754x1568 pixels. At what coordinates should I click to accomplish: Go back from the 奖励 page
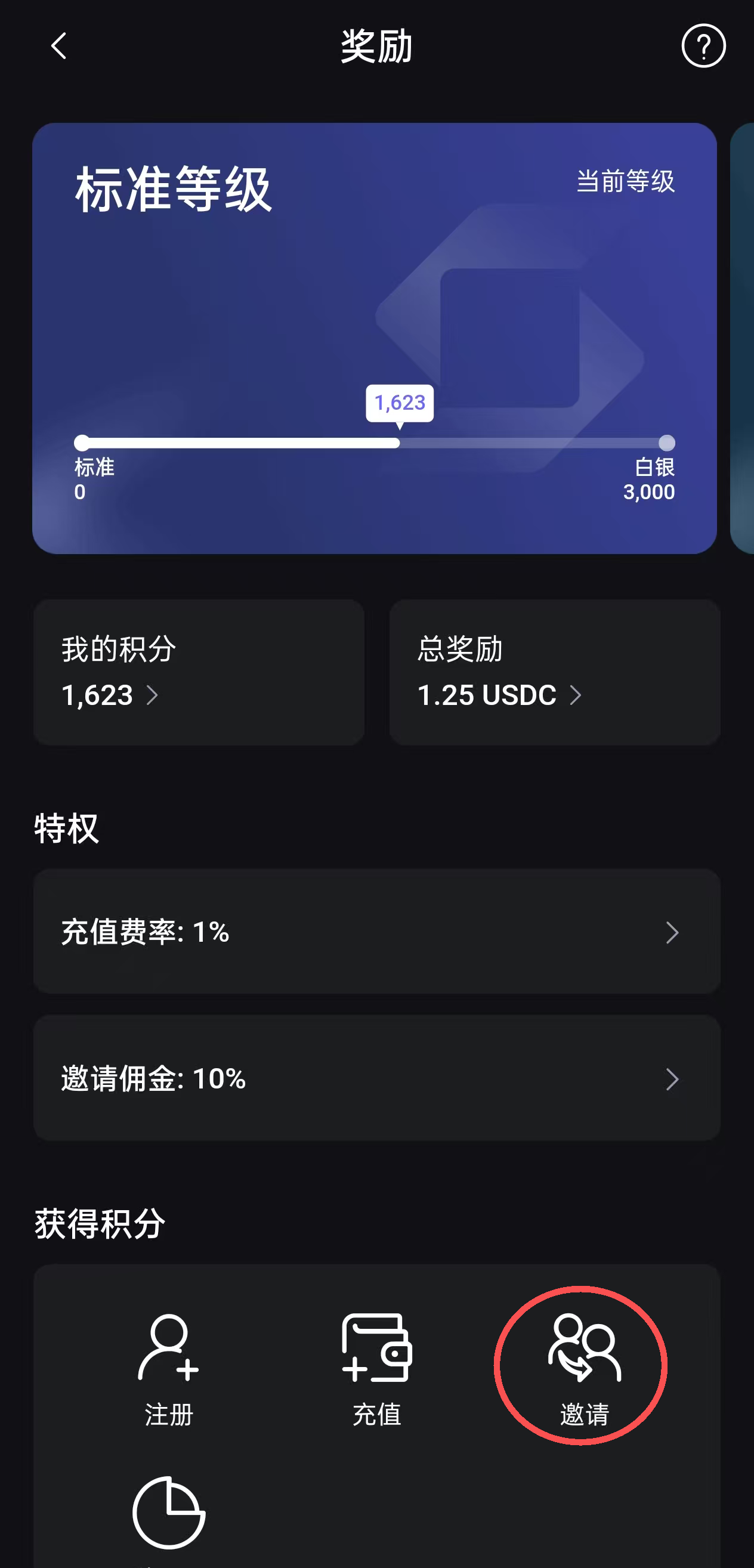pos(58,47)
